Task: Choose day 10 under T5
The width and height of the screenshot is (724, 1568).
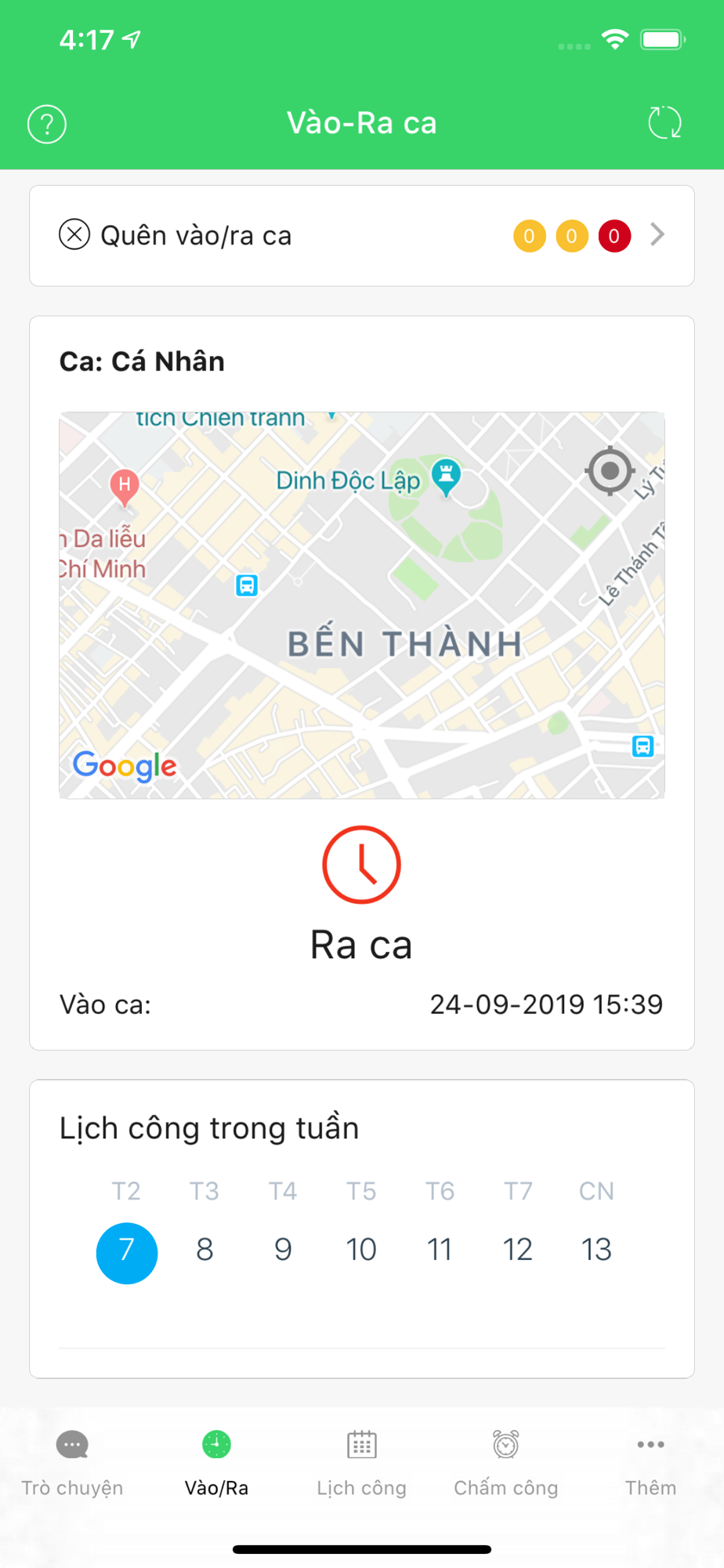Action: 361,1250
